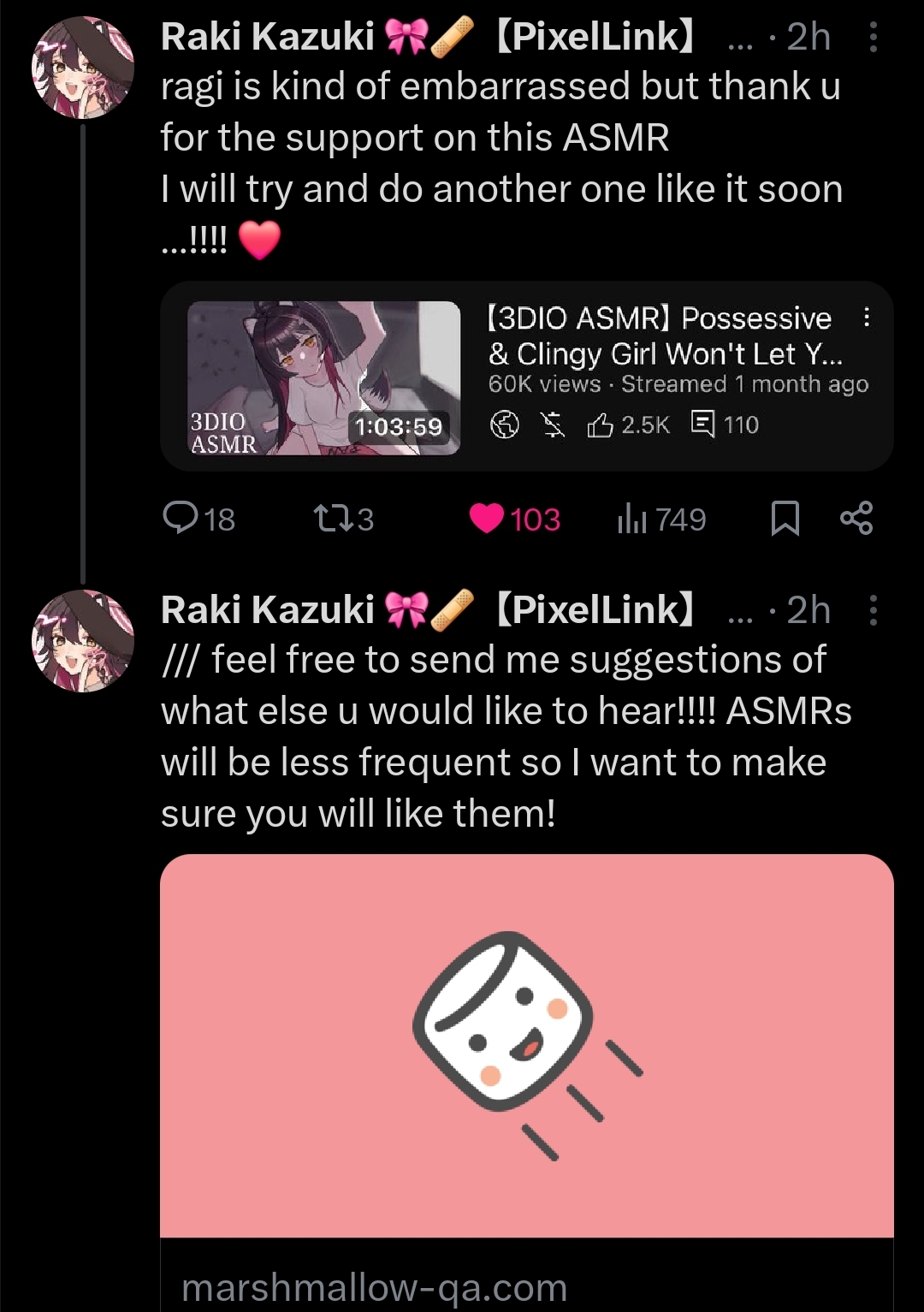Bookmark the ASMR thank-you post
The width and height of the screenshot is (924, 1312).
(785, 519)
